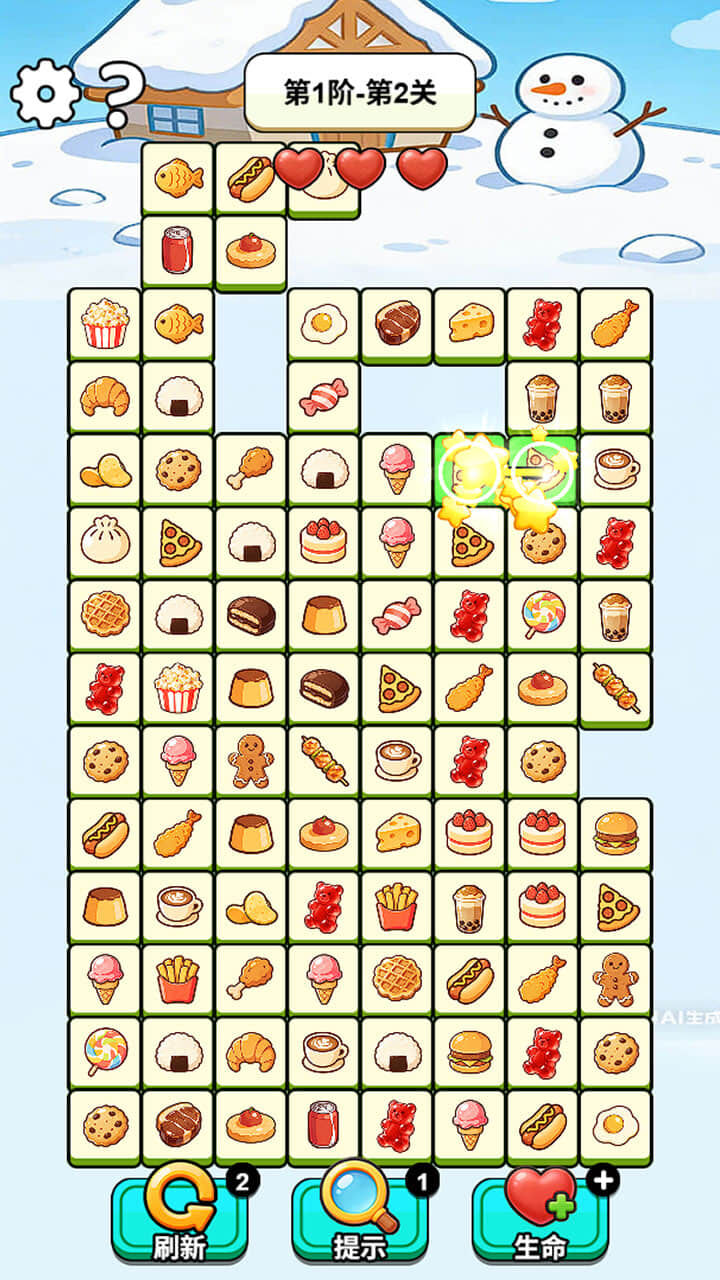Open the settings gear

[x=44, y=93]
